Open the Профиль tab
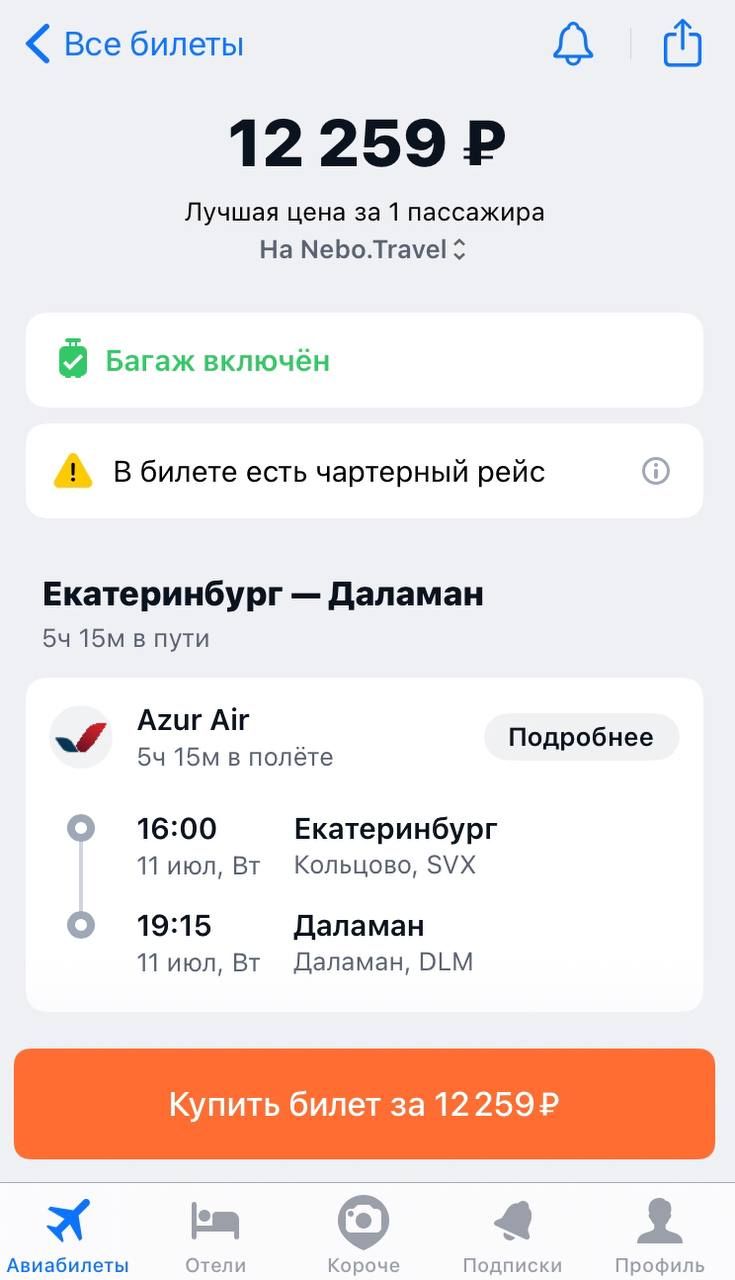The image size is (735, 1280). point(659,1235)
